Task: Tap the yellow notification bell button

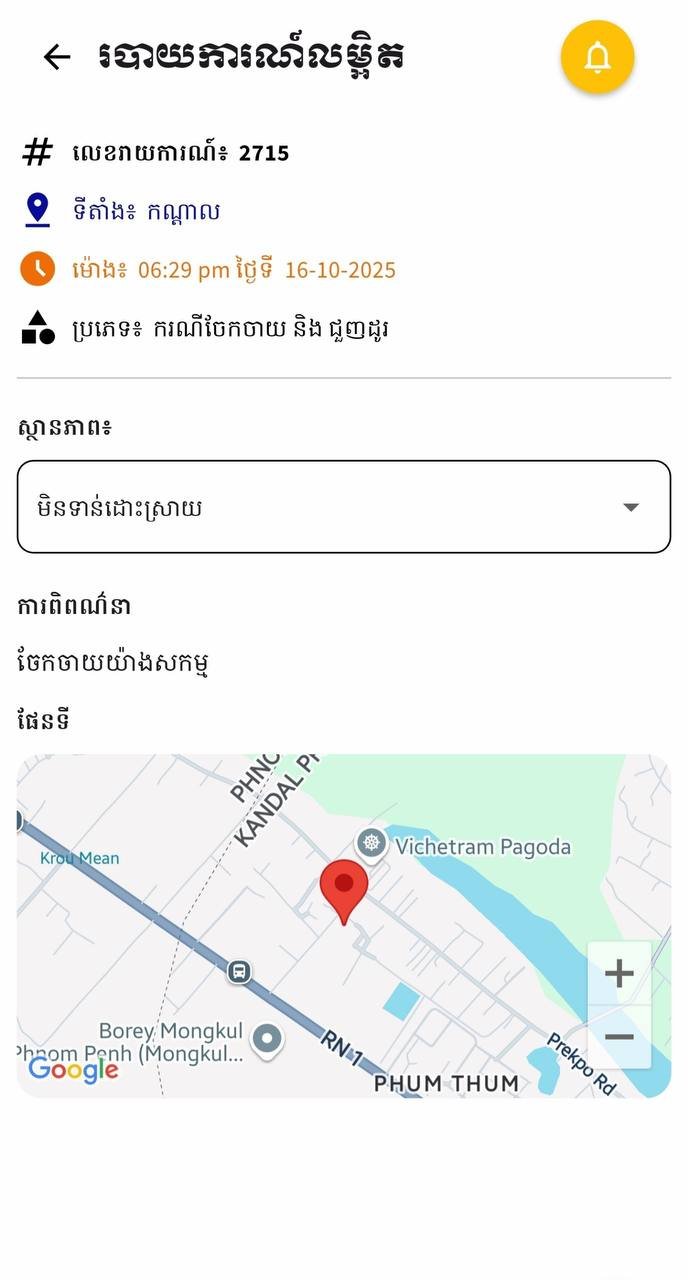Action: tap(597, 57)
